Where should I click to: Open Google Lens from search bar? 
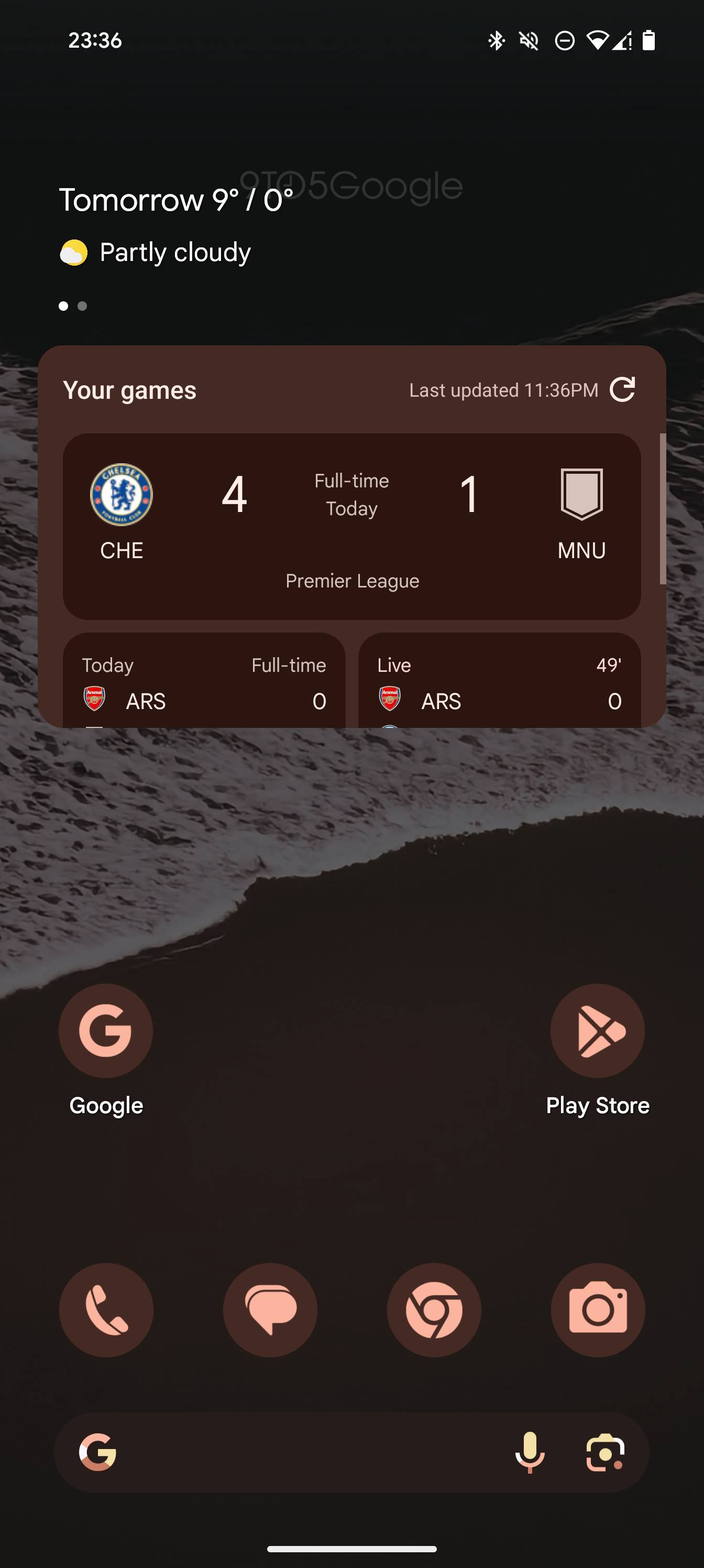pyautogui.click(x=605, y=1452)
